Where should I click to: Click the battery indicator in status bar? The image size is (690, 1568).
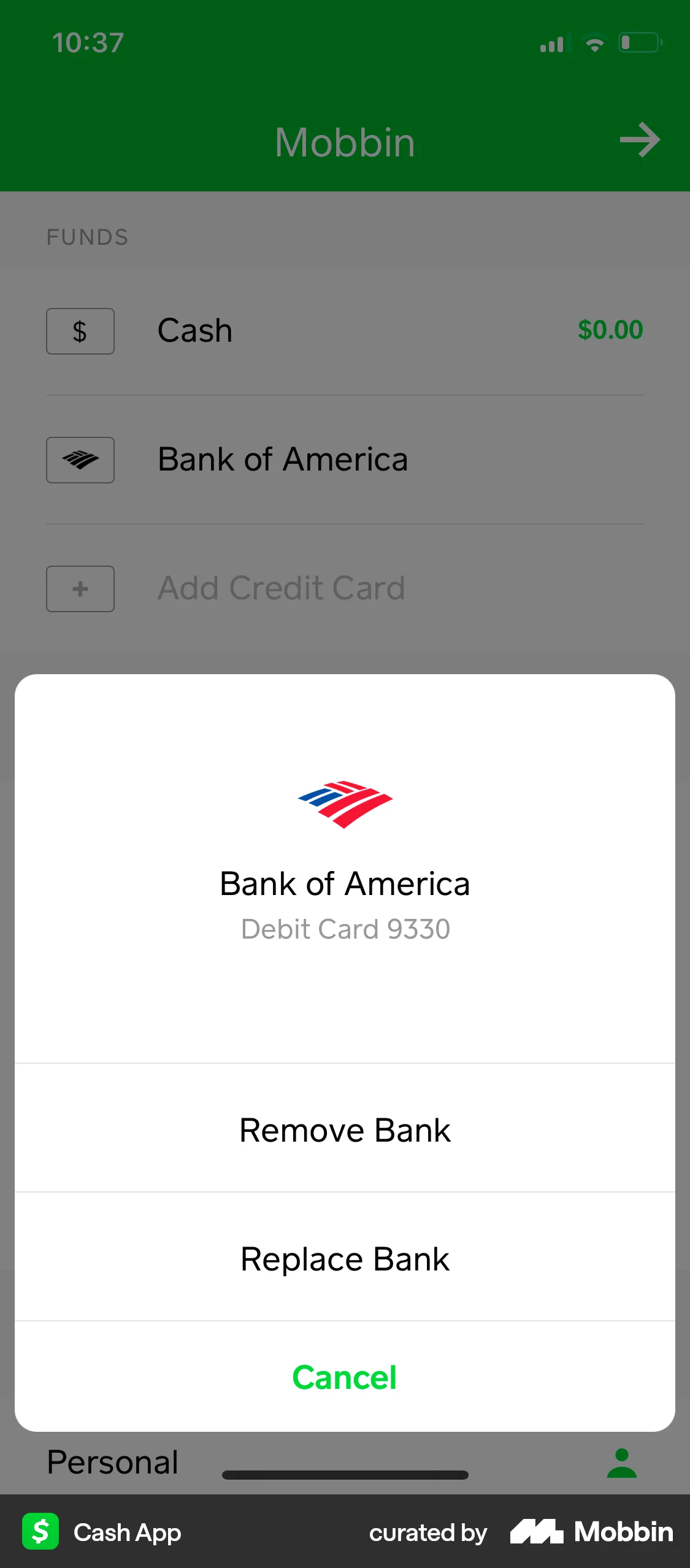click(640, 42)
